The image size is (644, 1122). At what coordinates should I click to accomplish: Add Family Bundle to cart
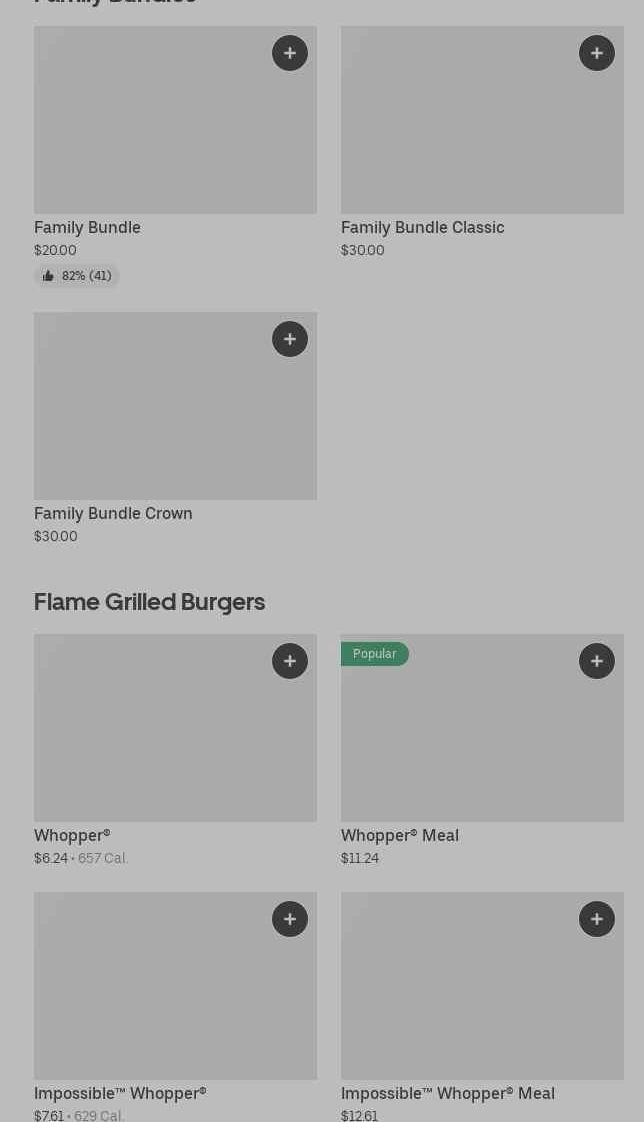click(290, 53)
